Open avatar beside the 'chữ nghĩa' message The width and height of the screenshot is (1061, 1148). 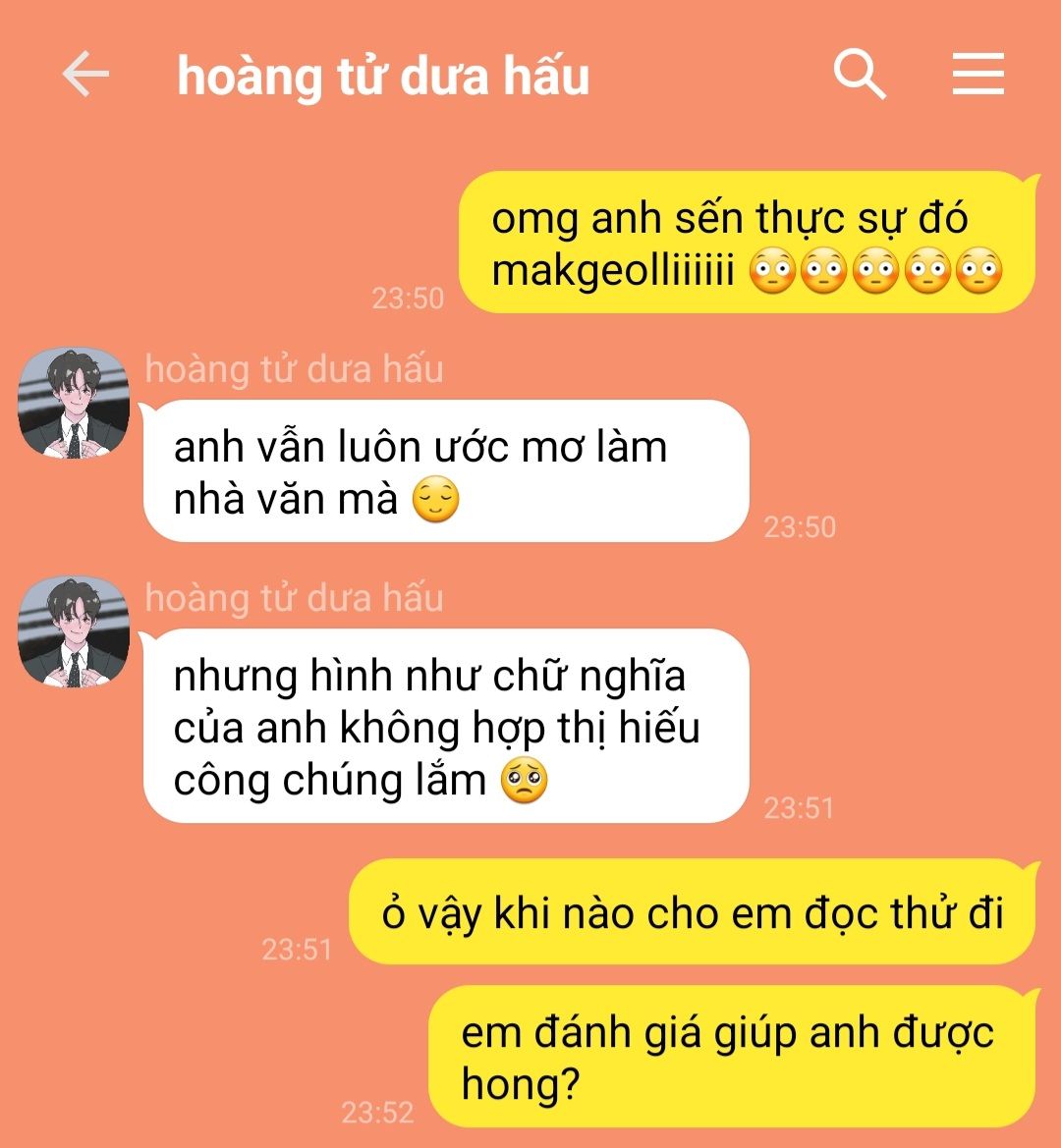coord(74,630)
